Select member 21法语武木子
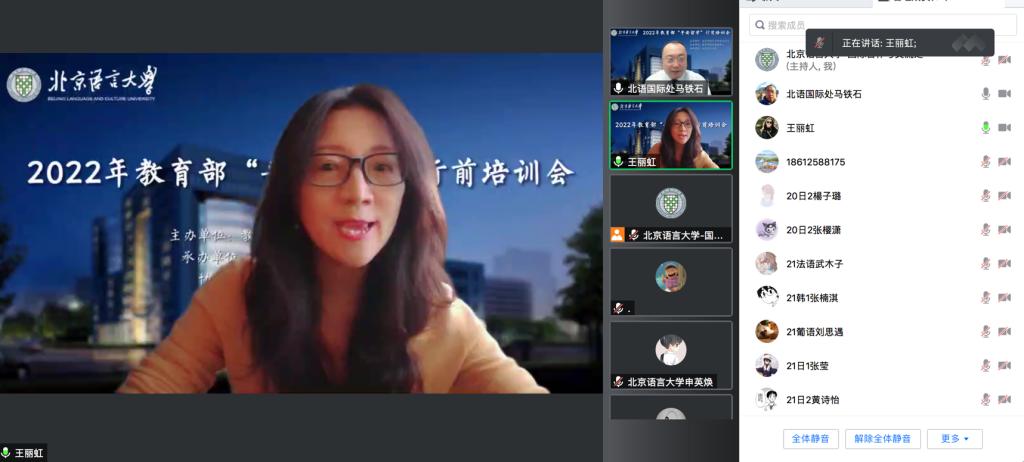 [x=814, y=264]
